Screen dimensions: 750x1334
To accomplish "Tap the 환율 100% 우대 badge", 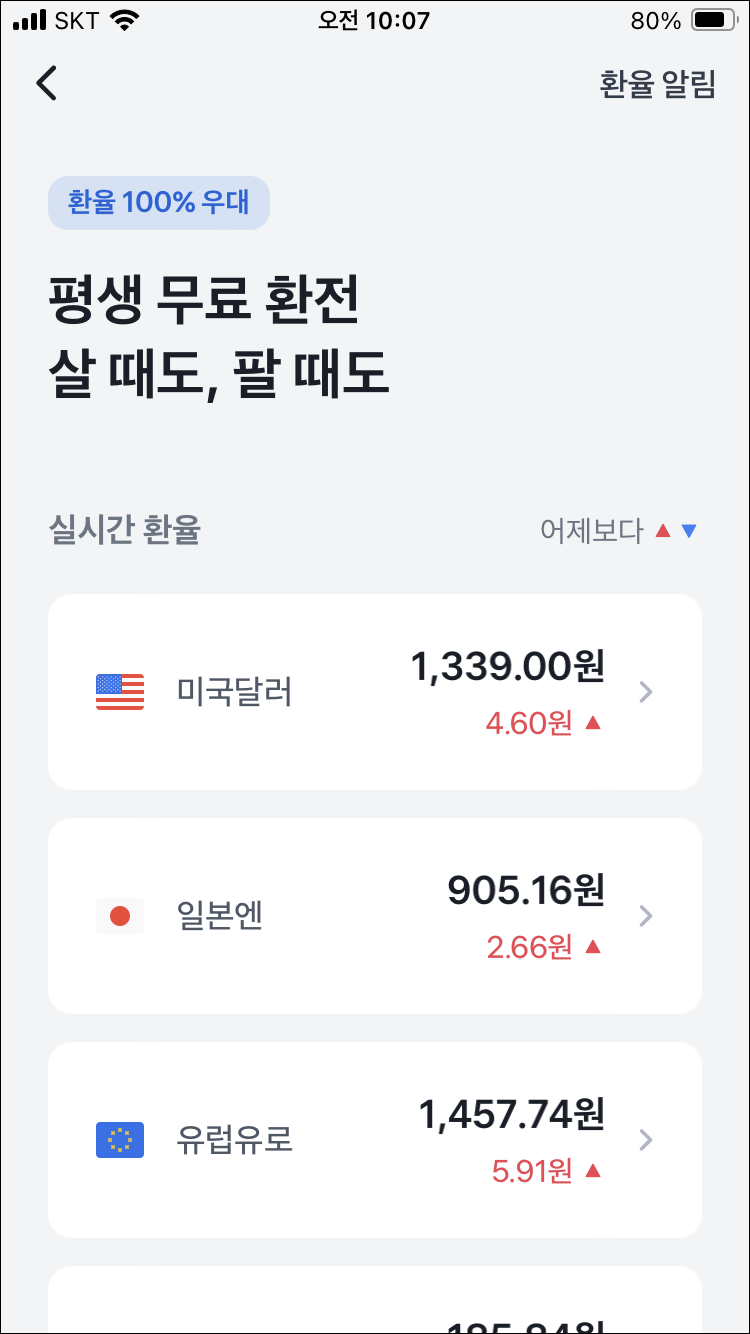I will 158,202.
